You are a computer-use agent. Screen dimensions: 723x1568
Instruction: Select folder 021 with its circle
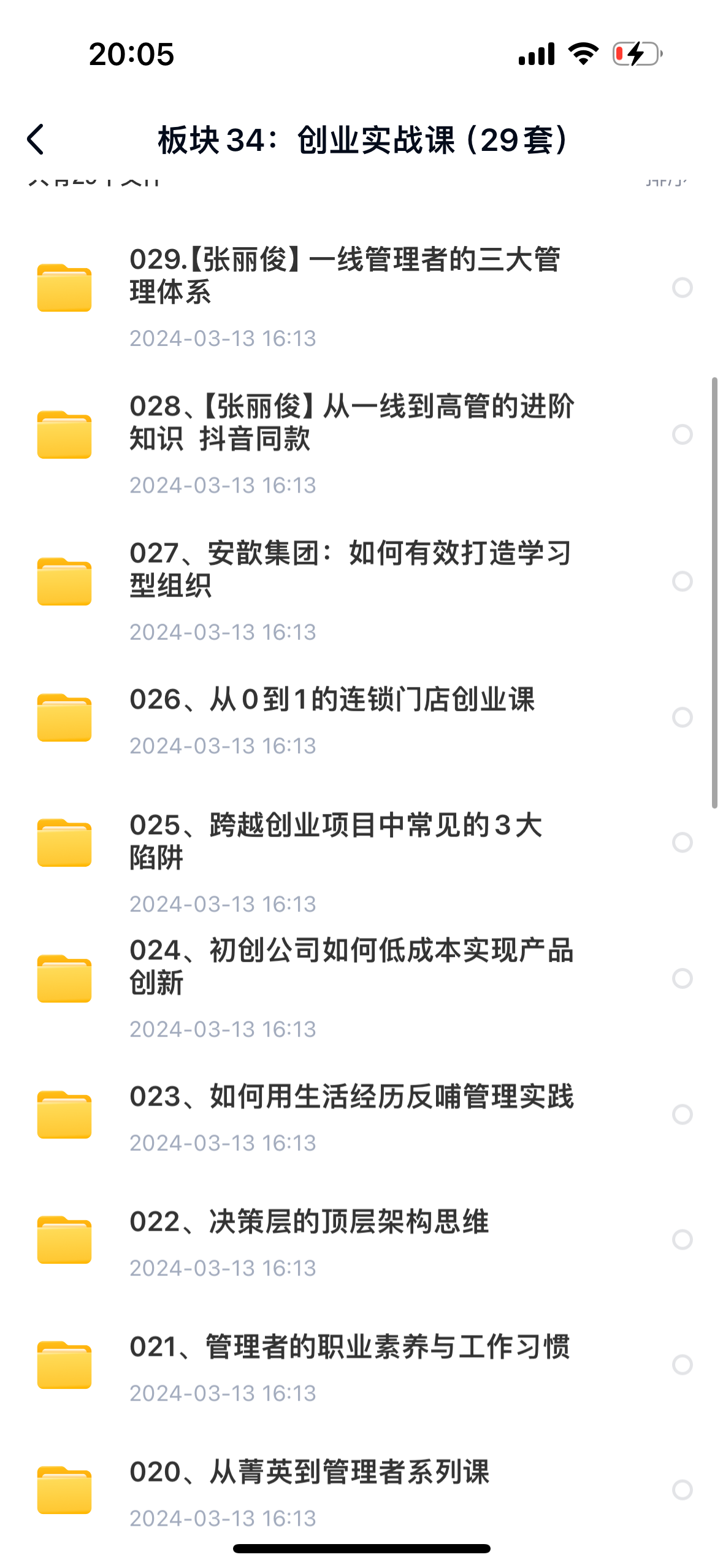(x=682, y=1364)
